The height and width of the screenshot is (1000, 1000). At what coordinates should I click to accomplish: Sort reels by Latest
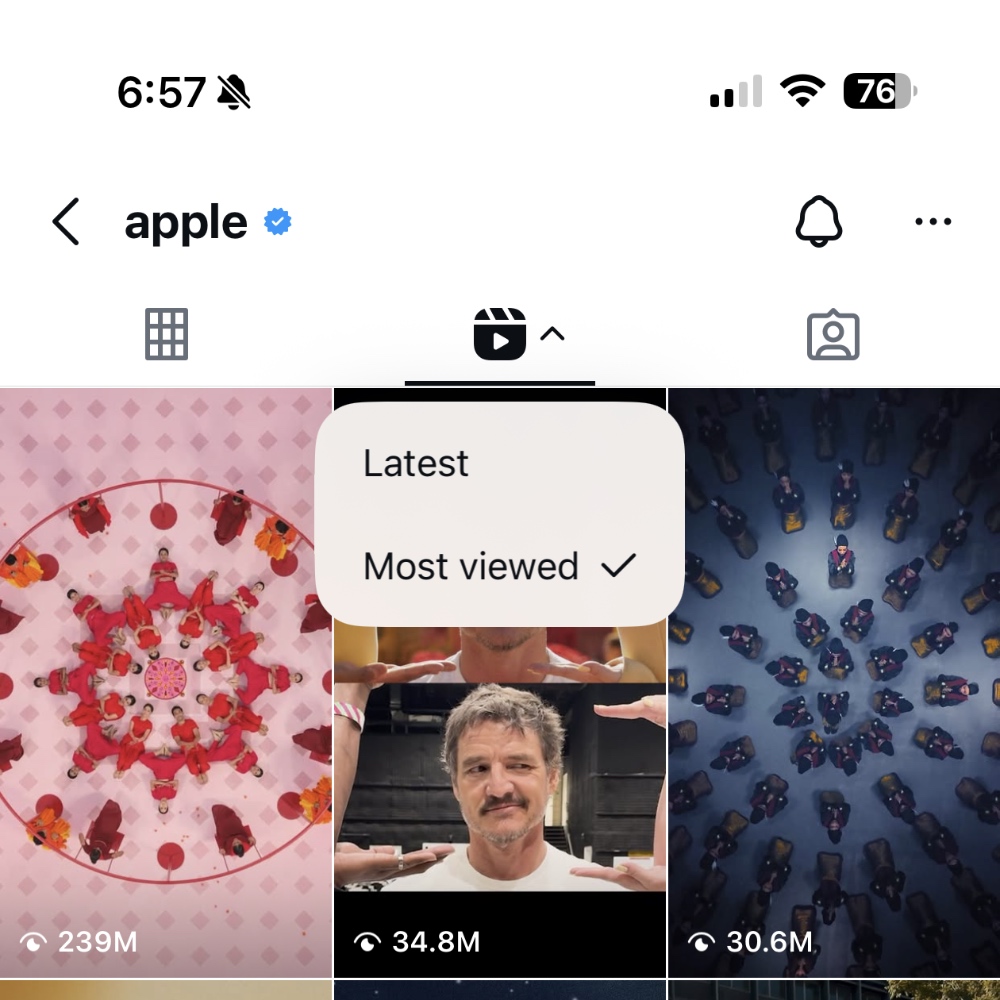pyautogui.click(x=416, y=463)
